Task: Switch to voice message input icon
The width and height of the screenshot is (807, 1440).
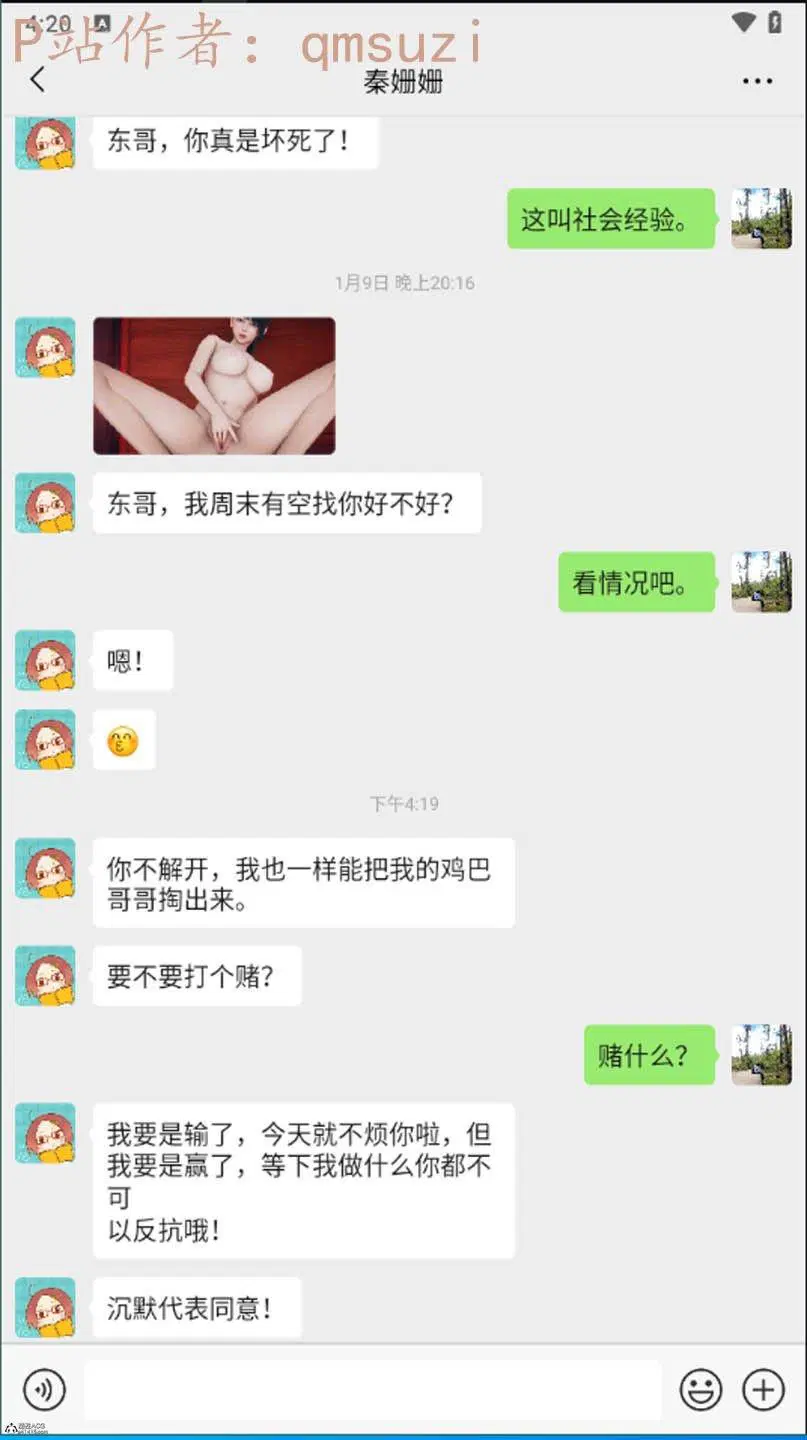Action: [44, 1389]
